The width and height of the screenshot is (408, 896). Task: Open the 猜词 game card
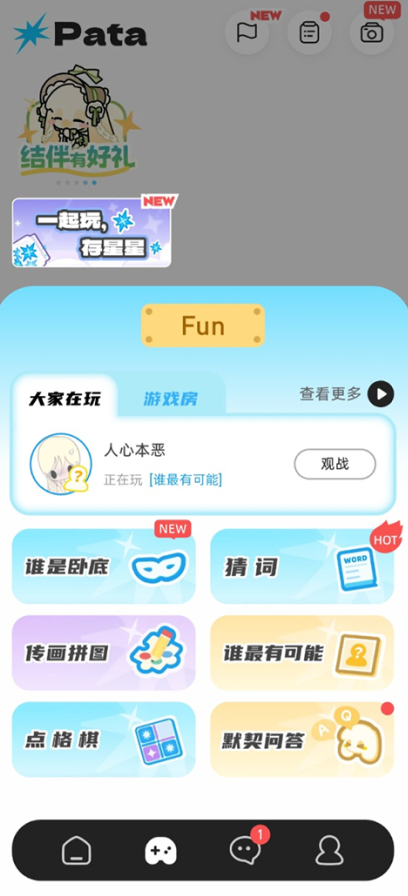pos(302,566)
